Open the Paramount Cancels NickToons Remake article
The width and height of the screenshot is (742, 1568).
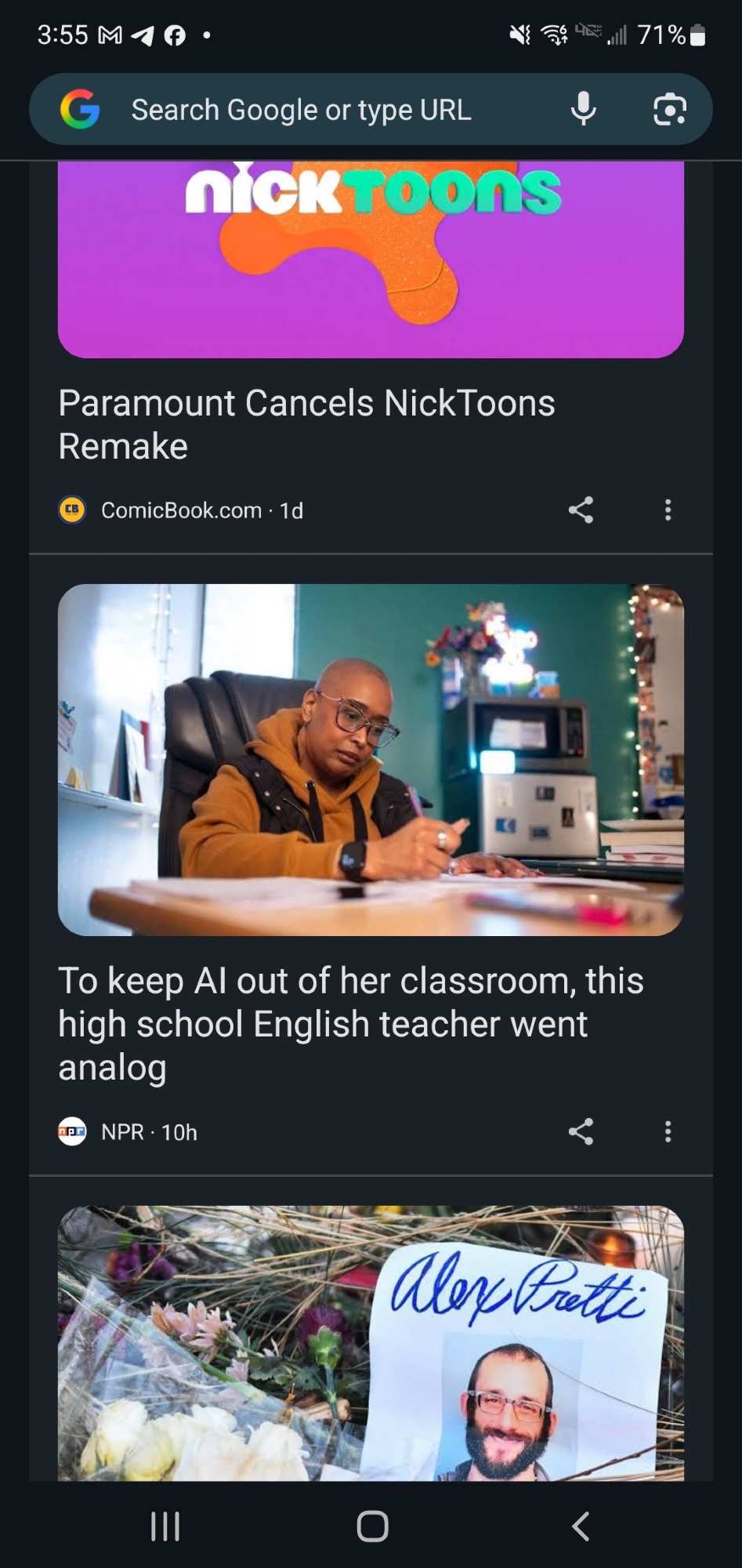coord(306,424)
